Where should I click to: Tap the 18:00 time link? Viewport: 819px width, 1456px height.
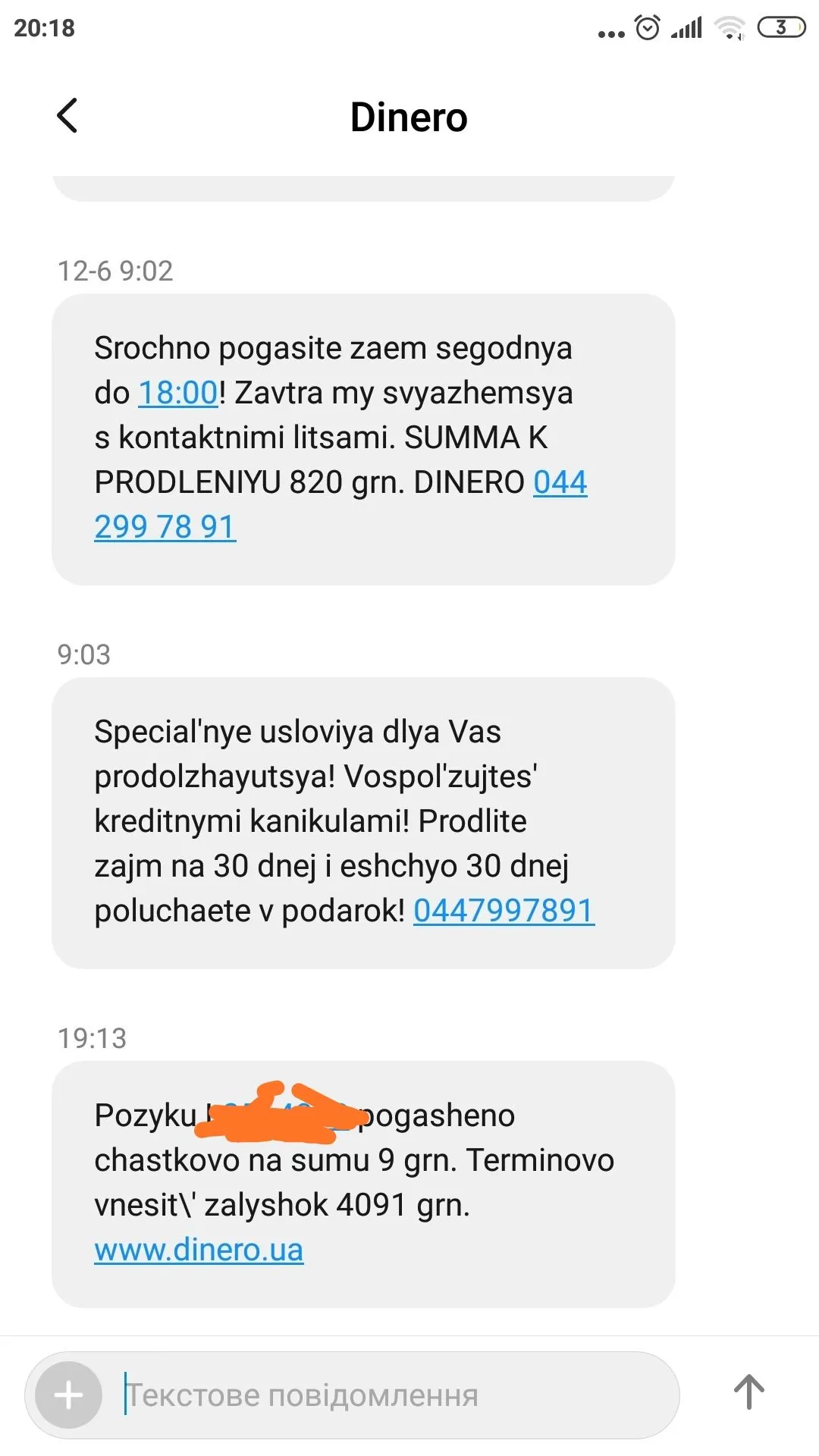[178, 393]
